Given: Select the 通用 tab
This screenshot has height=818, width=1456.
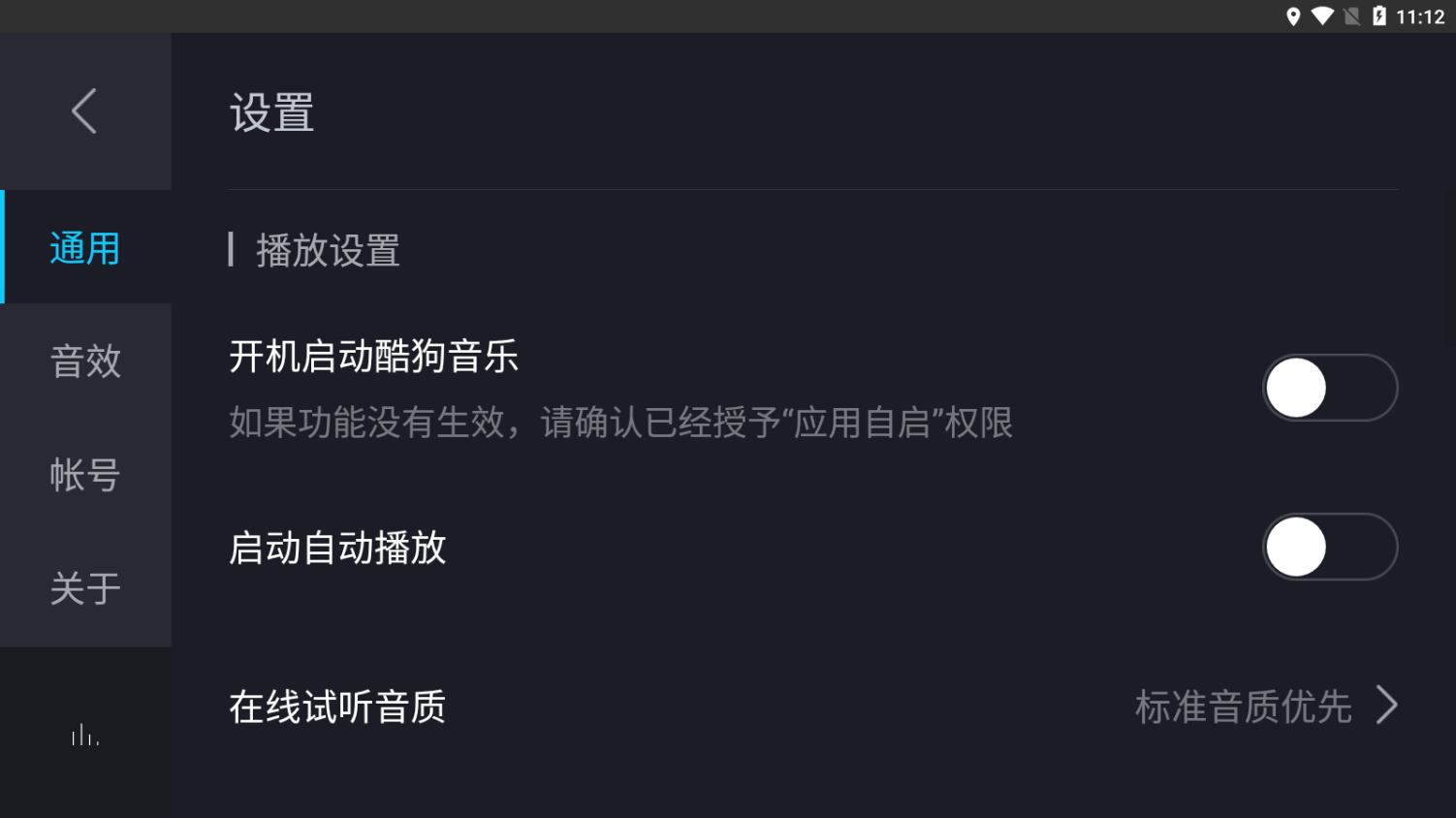Looking at the screenshot, I should [85, 248].
